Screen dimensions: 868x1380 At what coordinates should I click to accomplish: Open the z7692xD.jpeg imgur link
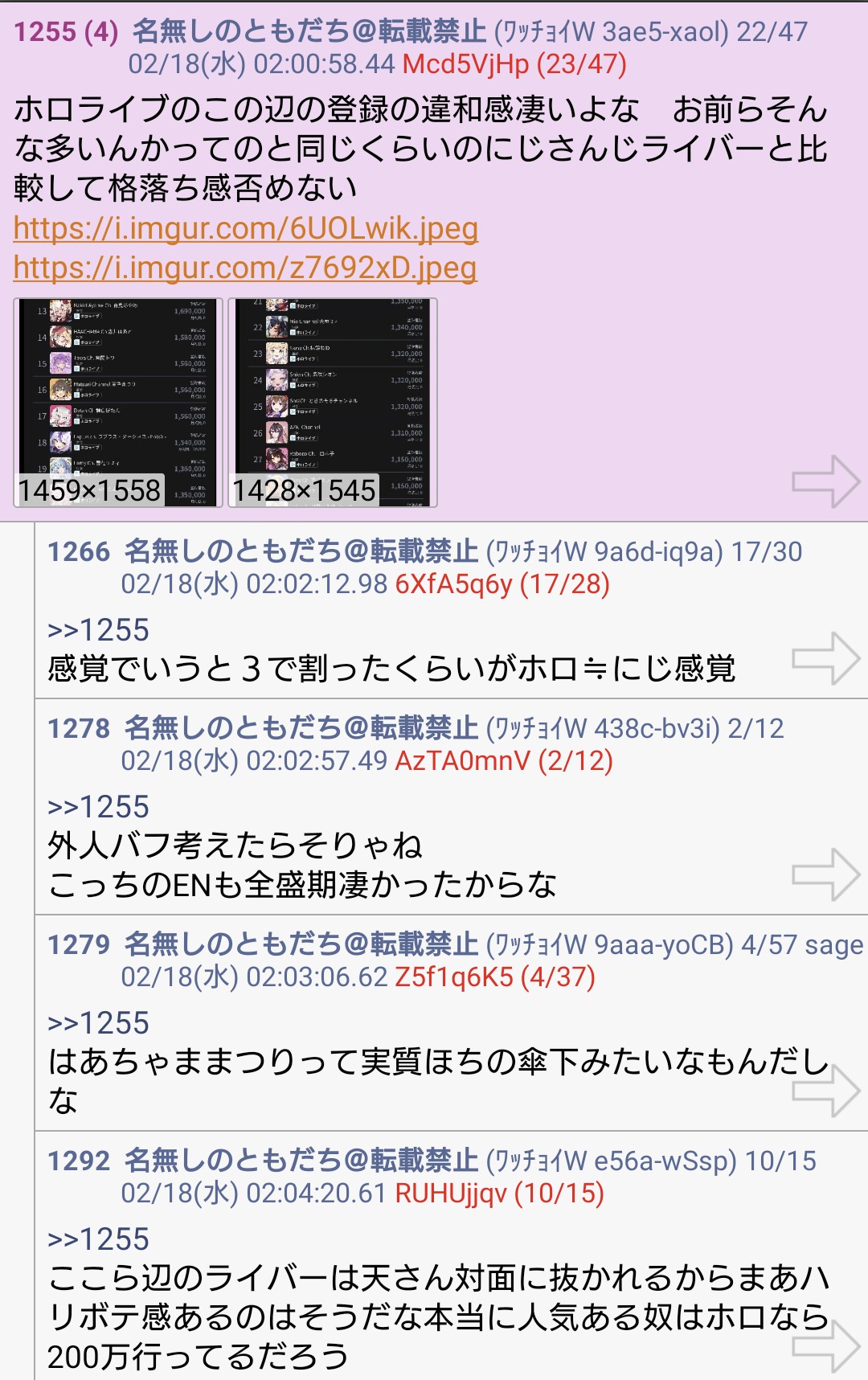245,268
